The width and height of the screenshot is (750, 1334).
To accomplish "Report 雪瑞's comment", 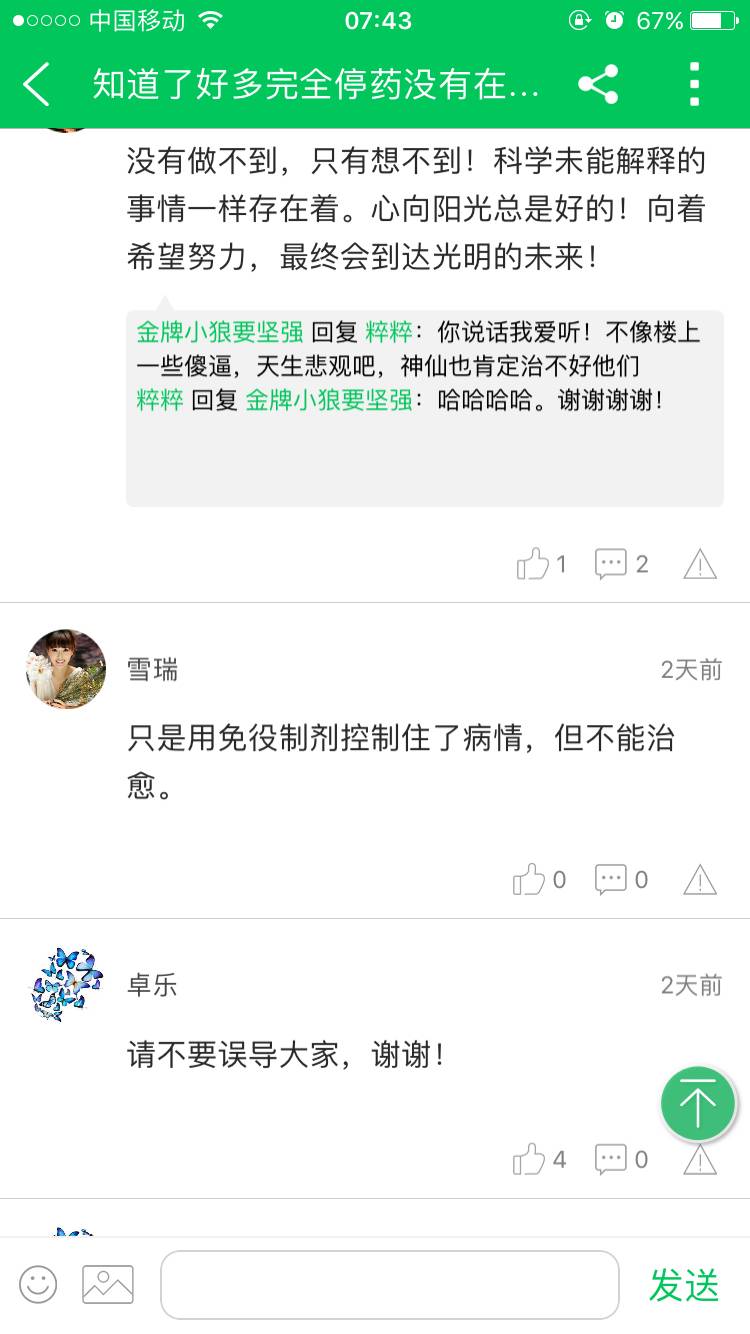I will coord(700,880).
